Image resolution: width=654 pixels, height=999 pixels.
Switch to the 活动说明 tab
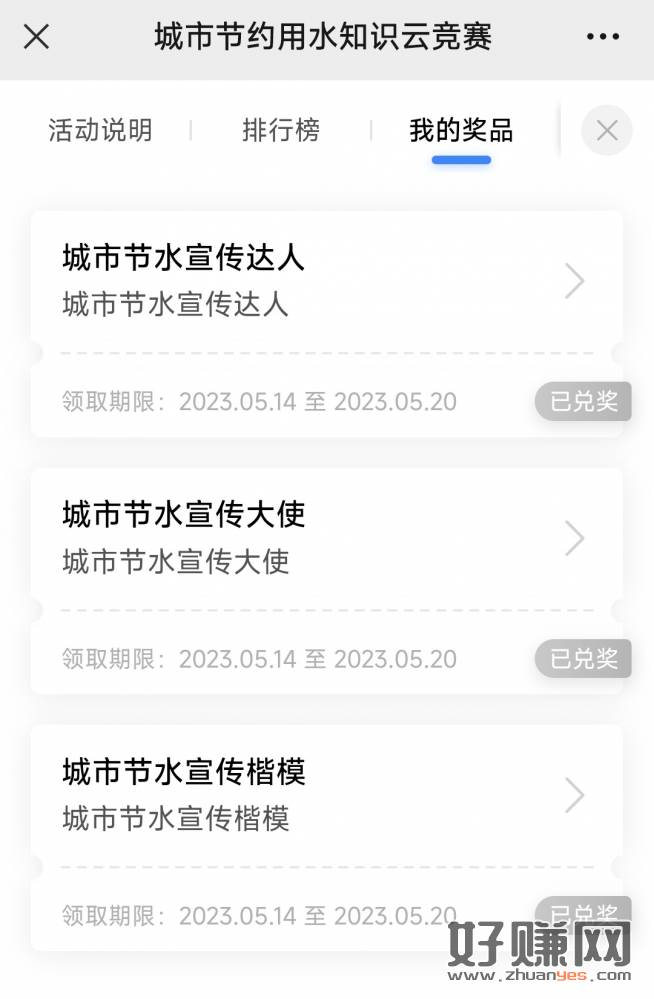[x=100, y=130]
